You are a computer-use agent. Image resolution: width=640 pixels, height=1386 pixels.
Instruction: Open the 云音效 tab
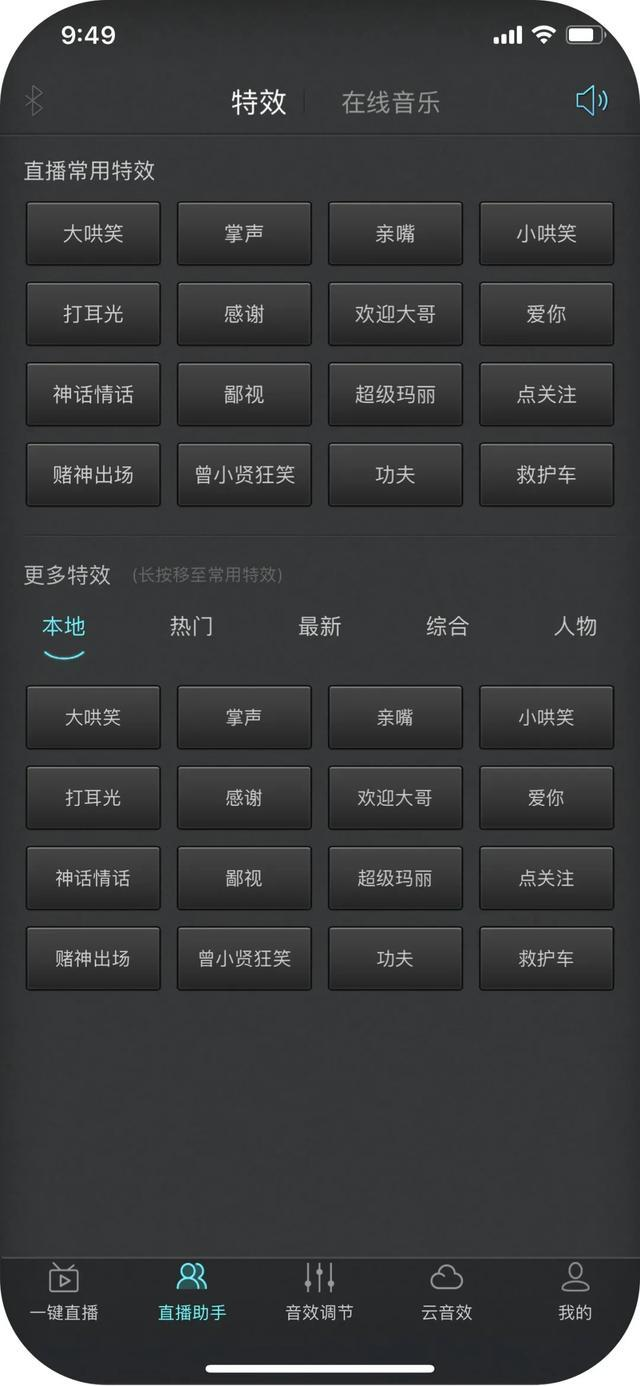click(x=446, y=1291)
